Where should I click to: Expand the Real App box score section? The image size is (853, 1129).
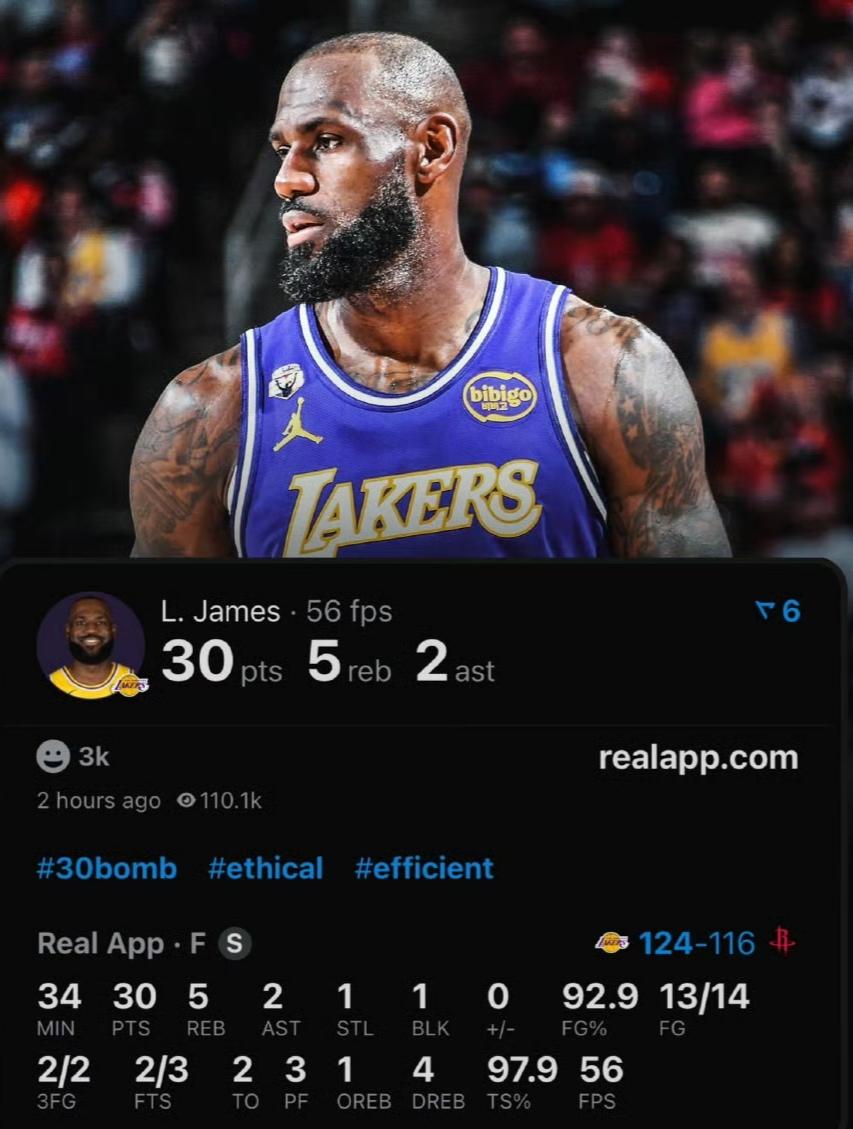(x=100, y=943)
